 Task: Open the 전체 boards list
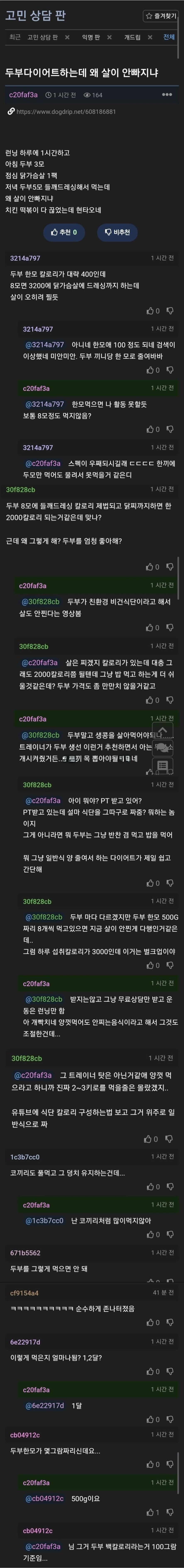[169, 37]
